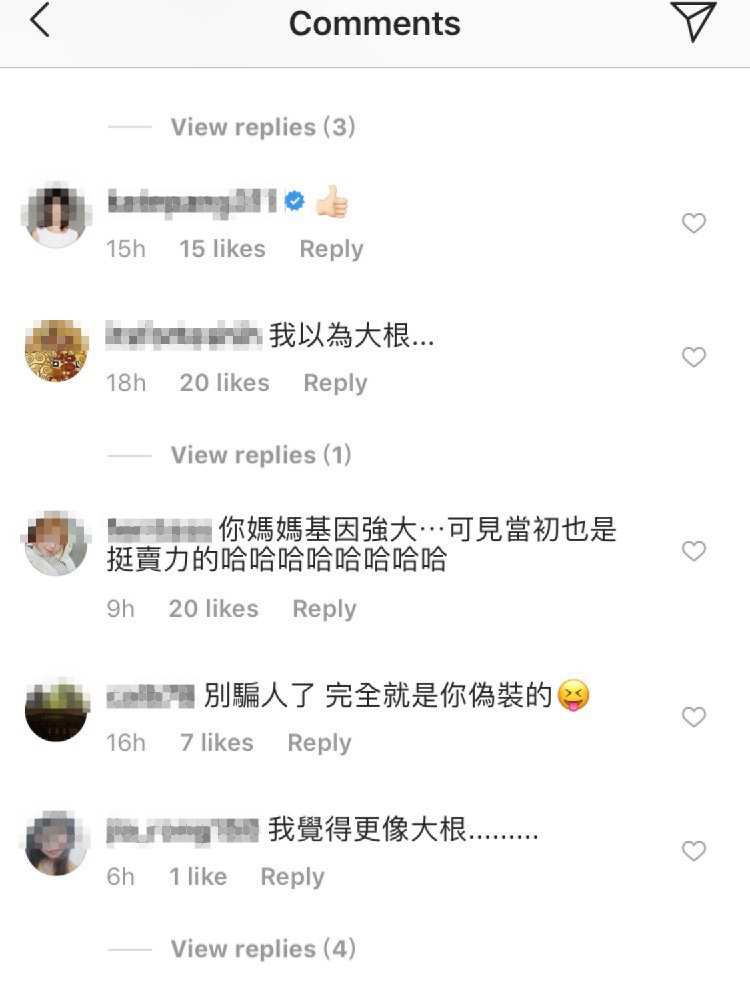
Task: Like the thumbs-up emoji comment
Action: [x=693, y=223]
